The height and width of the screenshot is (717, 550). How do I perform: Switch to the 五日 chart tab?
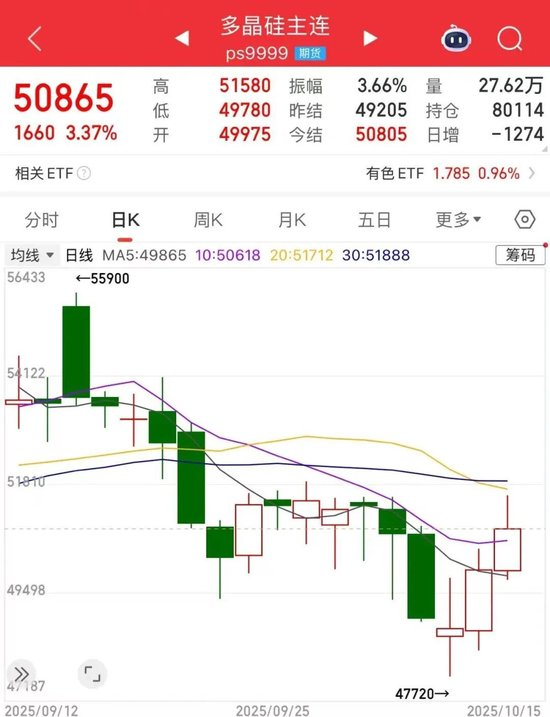(x=374, y=220)
